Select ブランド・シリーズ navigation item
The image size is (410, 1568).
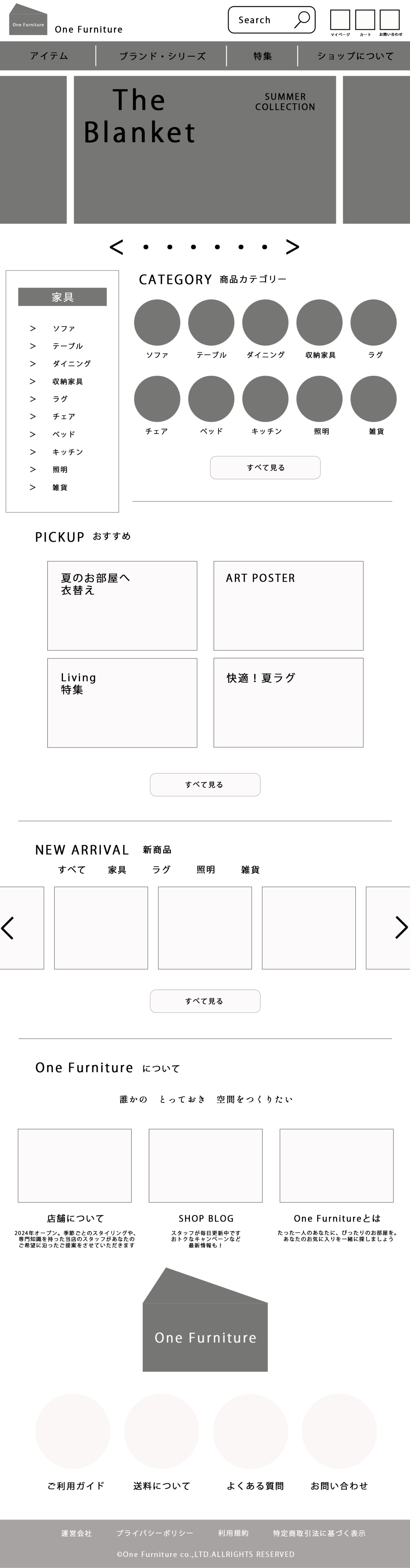tap(162, 56)
